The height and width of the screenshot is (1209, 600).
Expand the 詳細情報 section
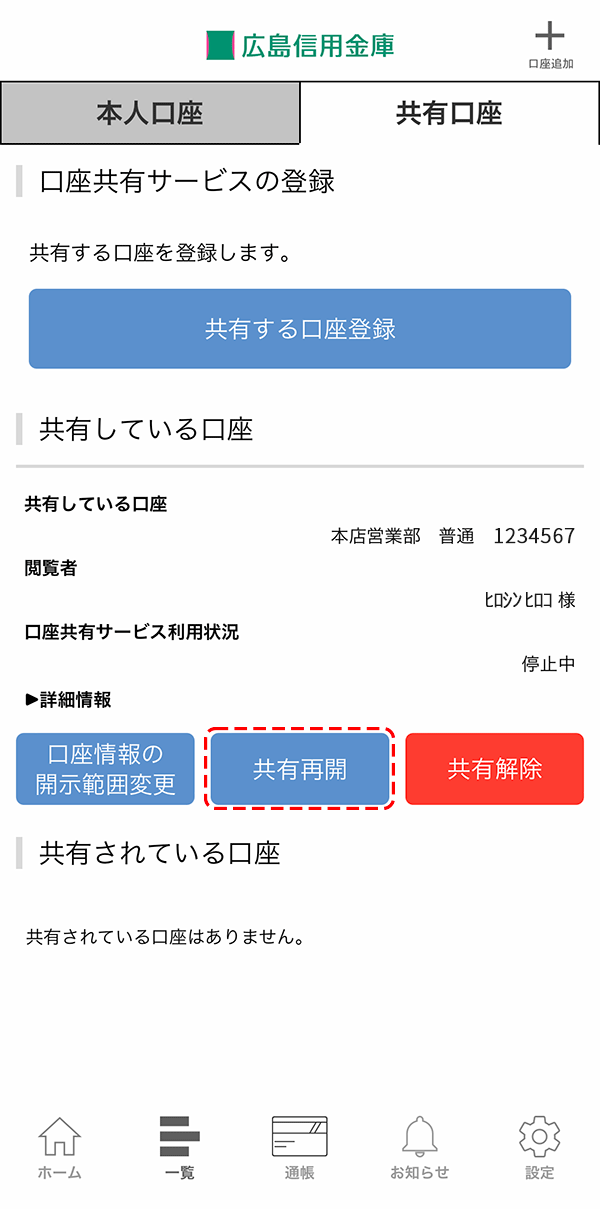tap(68, 700)
